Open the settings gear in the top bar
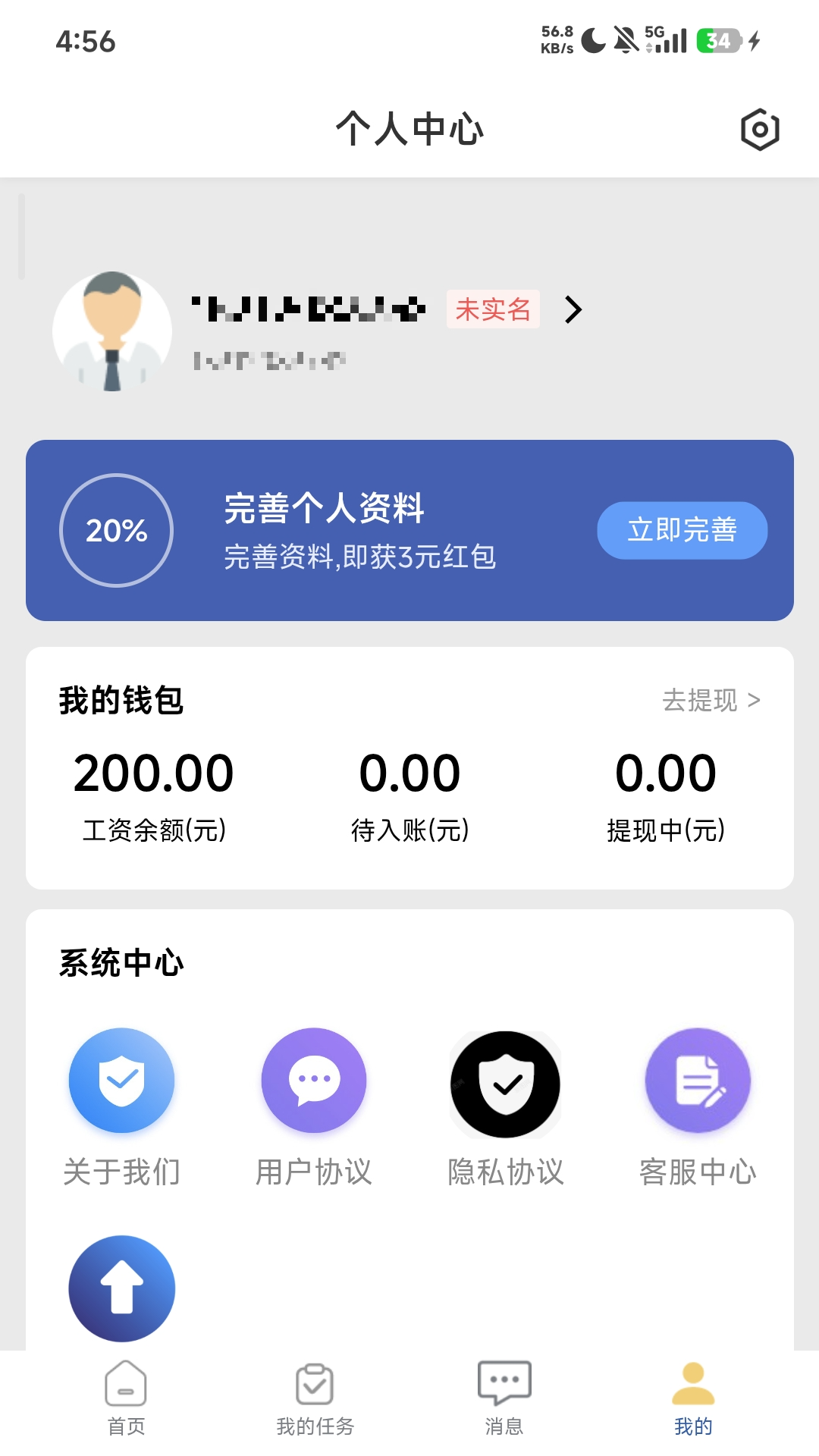Viewport: 819px width, 1456px height. click(x=759, y=129)
